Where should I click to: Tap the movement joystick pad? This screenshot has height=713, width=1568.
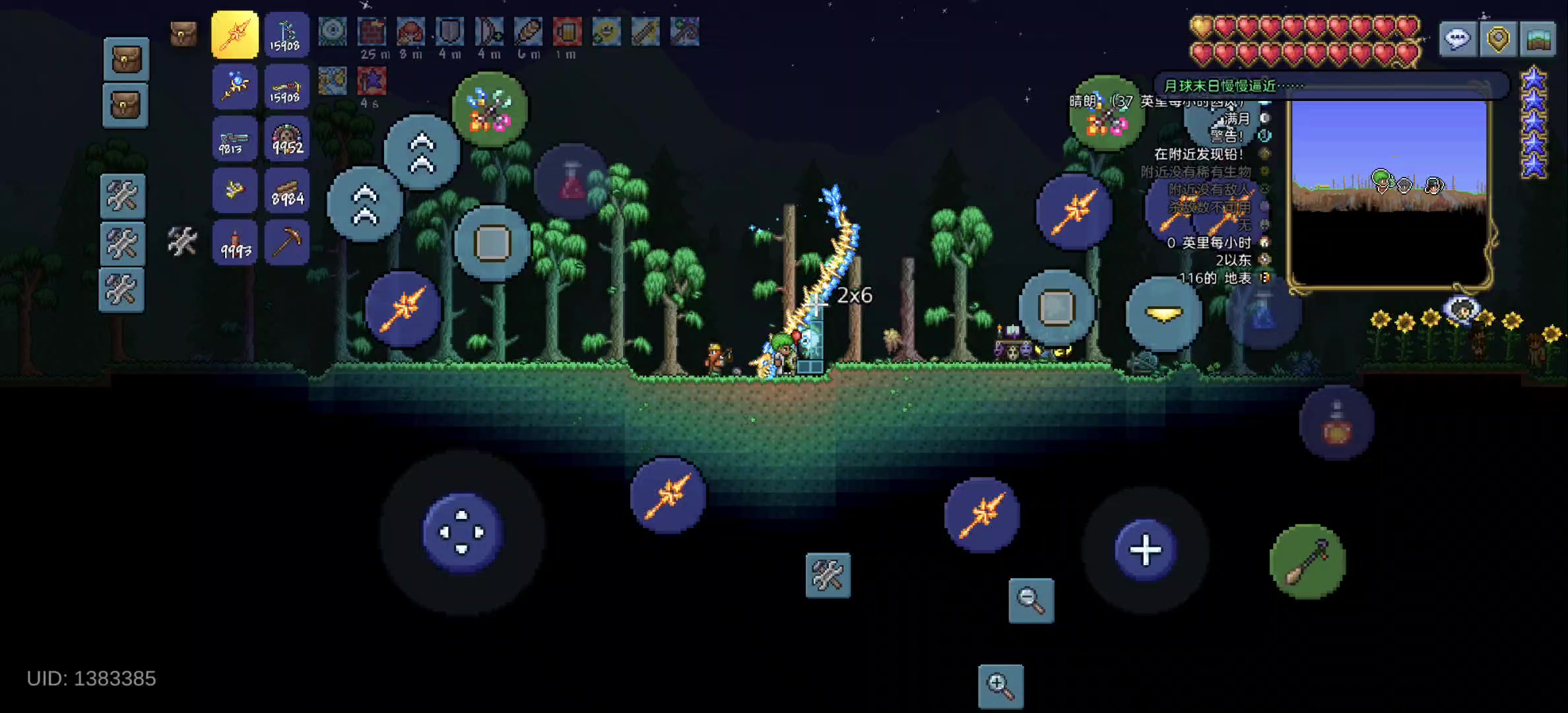(462, 532)
